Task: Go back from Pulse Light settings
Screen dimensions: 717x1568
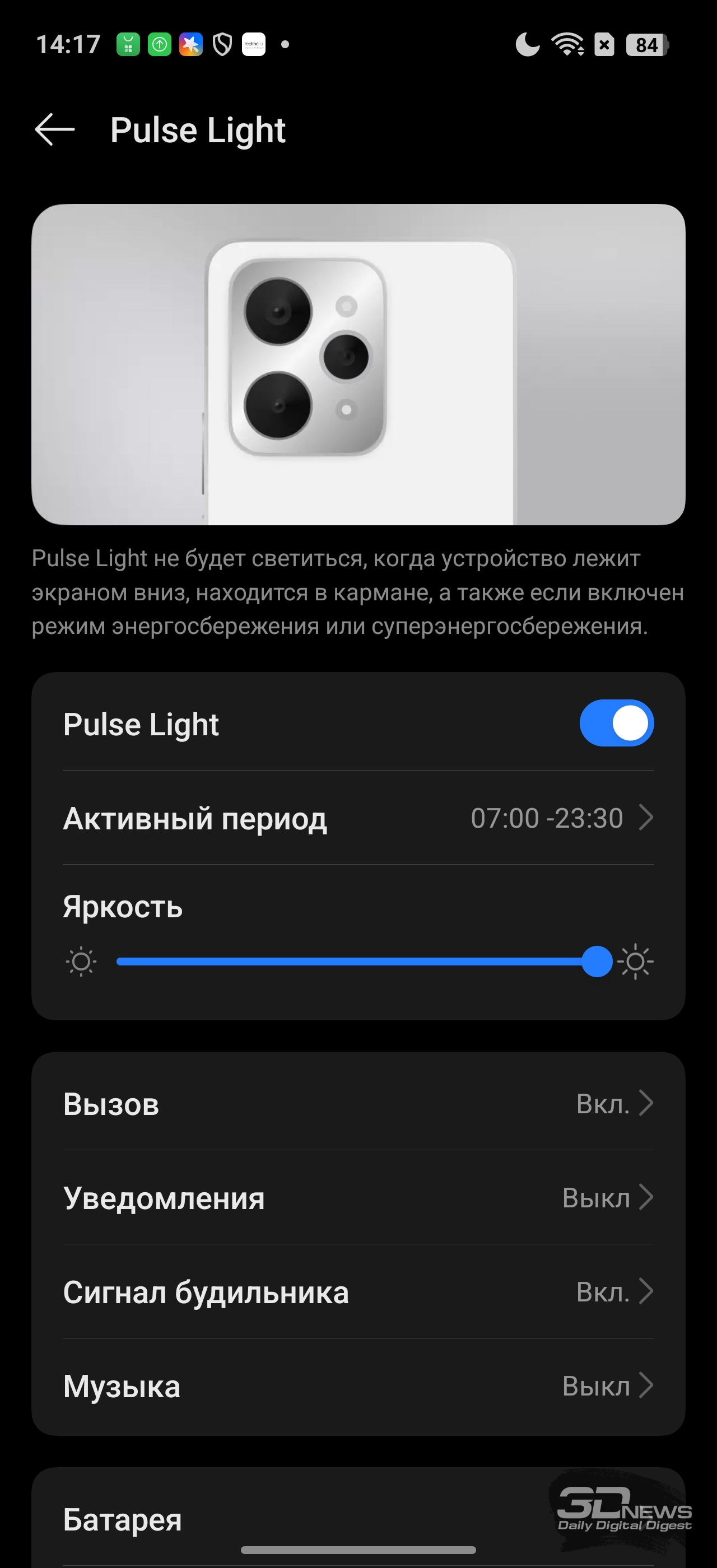Action: [55, 130]
